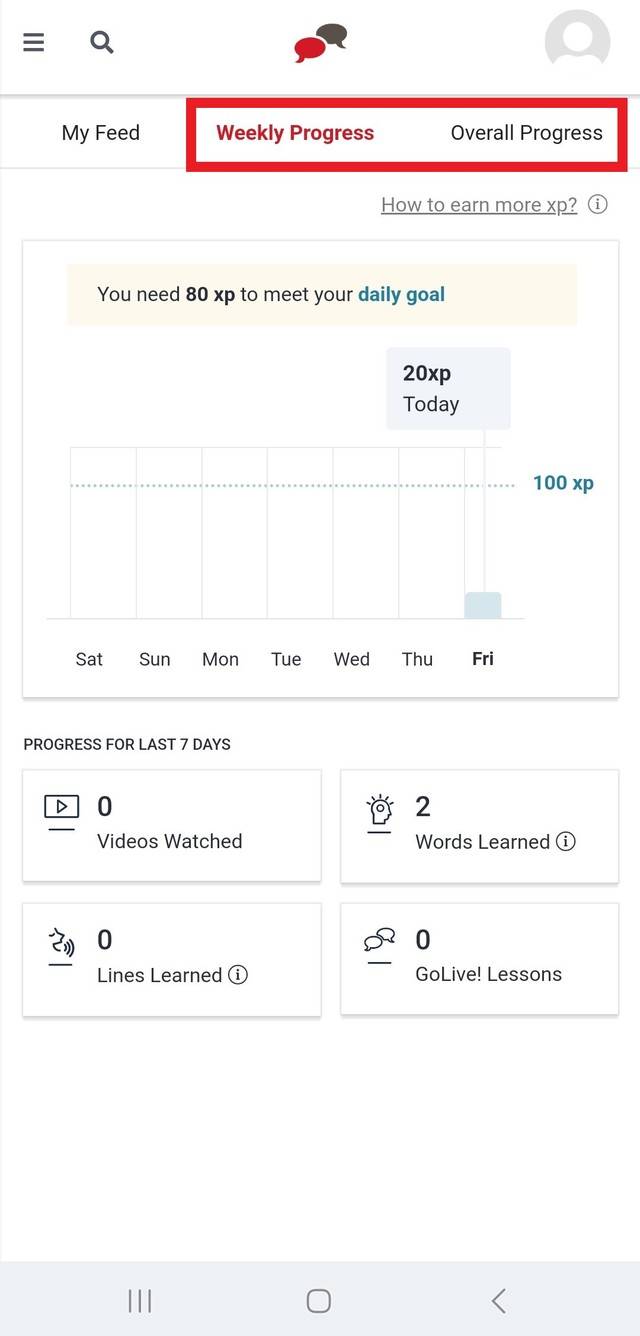The image size is (640, 1336).
Task: Select the Weekly Progress tab
Action: pyautogui.click(x=295, y=133)
